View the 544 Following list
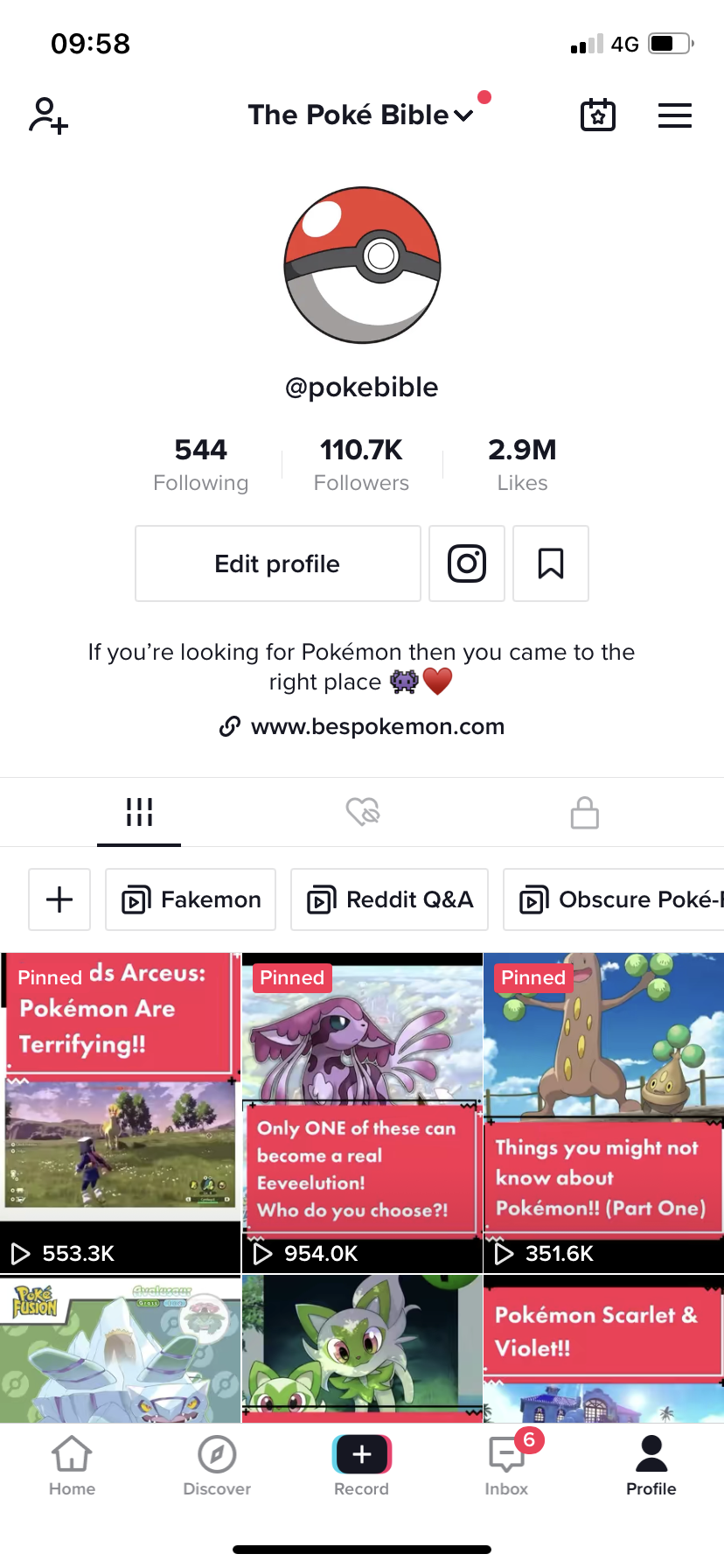The image size is (724, 1568). click(200, 464)
